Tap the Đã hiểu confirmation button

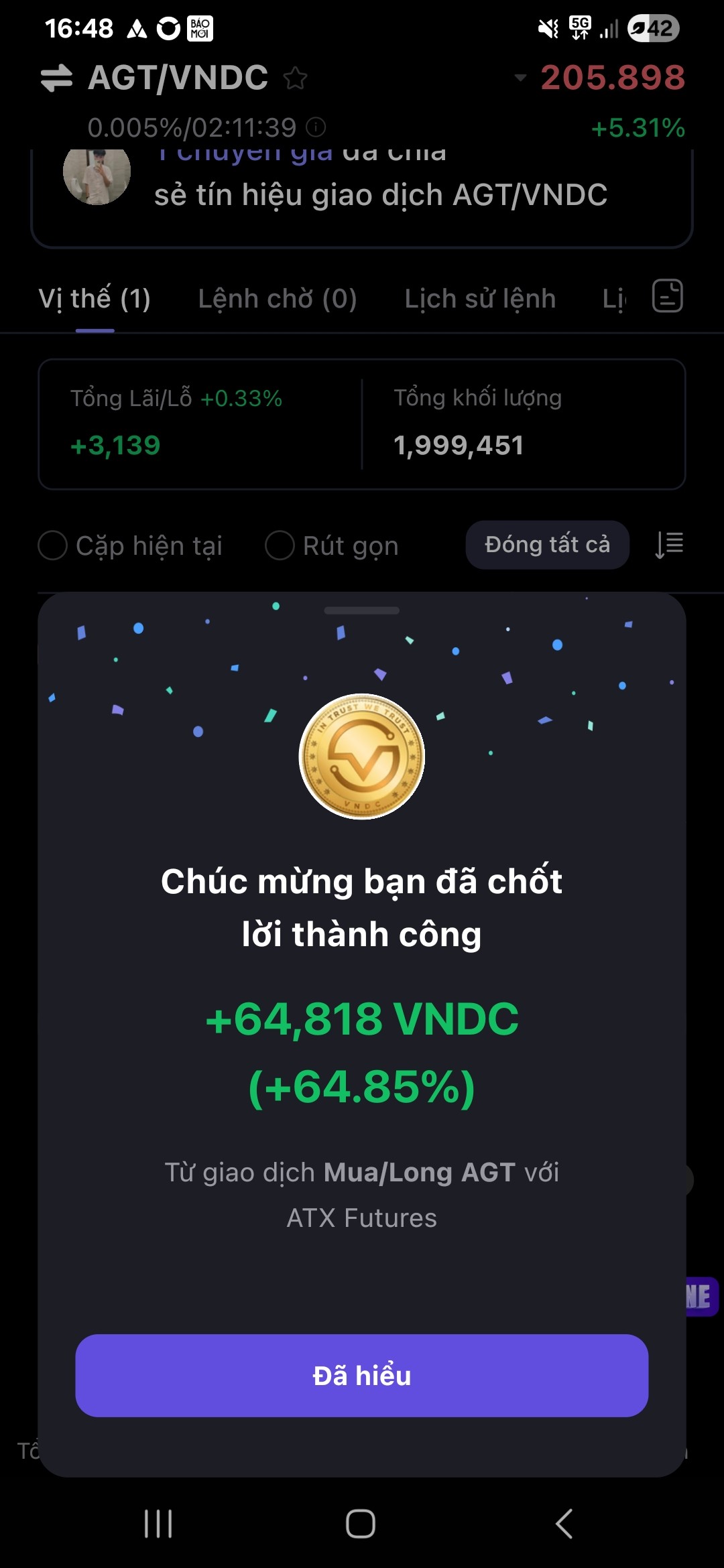tap(361, 1375)
